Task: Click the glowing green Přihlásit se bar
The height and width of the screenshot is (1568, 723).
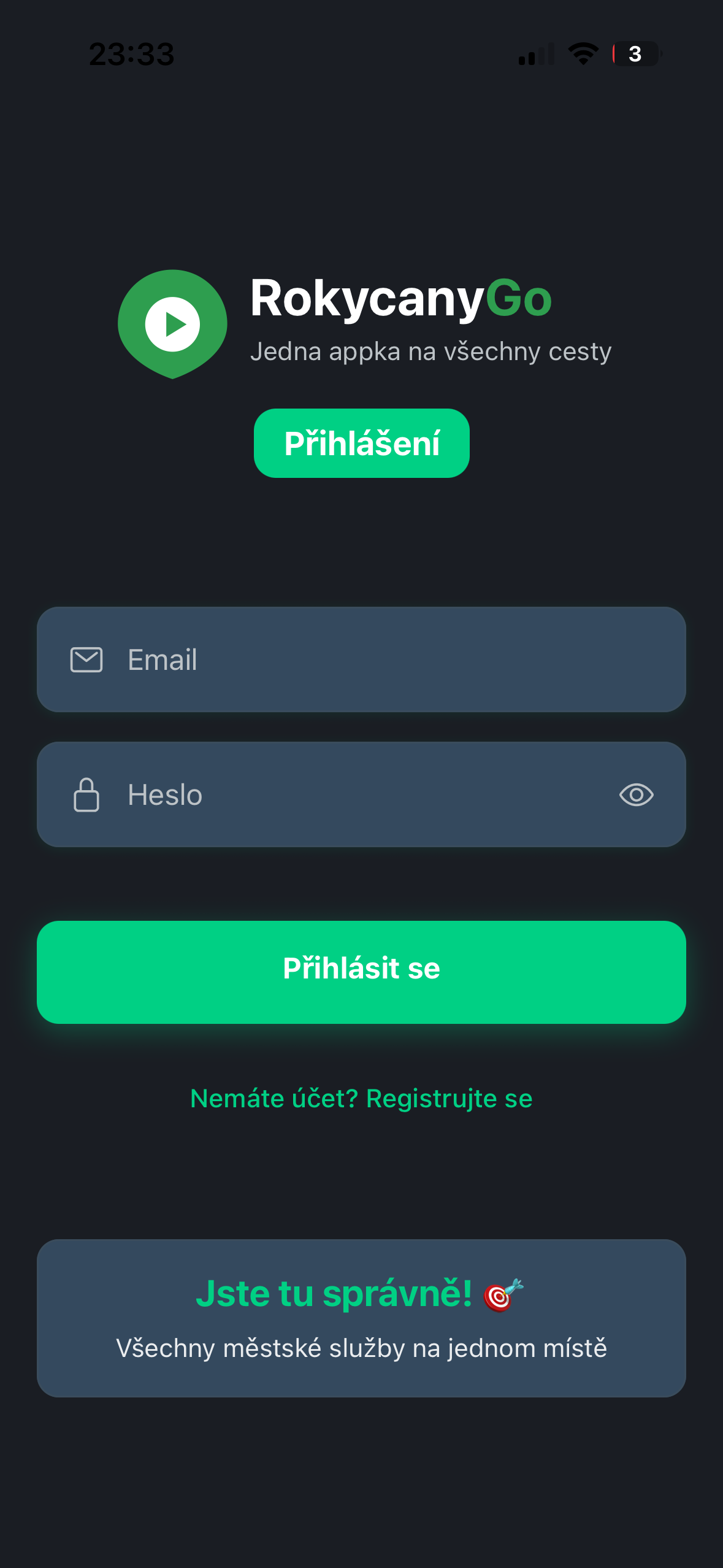Action: [361, 969]
